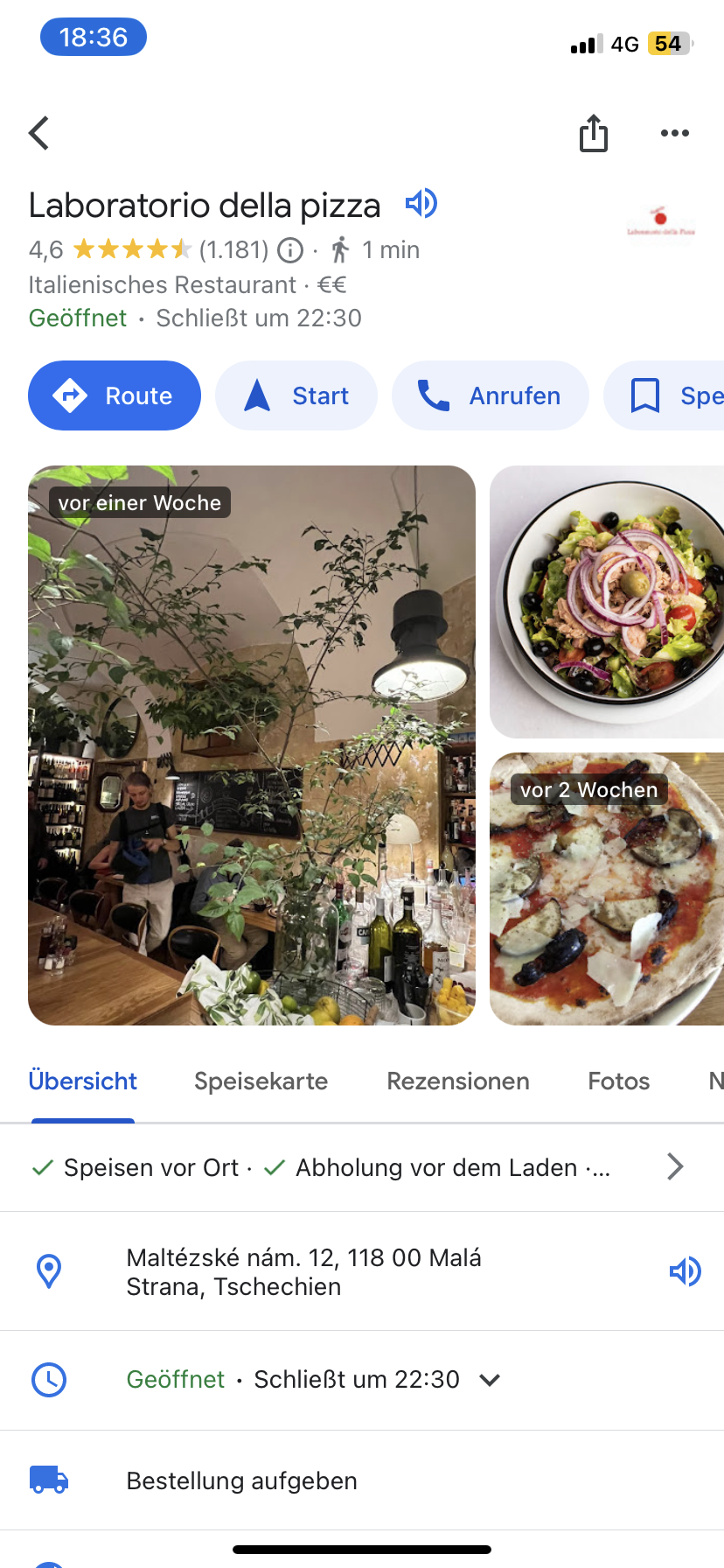This screenshot has height=1568, width=724.
Task: Tap the Route button
Action: point(115,395)
